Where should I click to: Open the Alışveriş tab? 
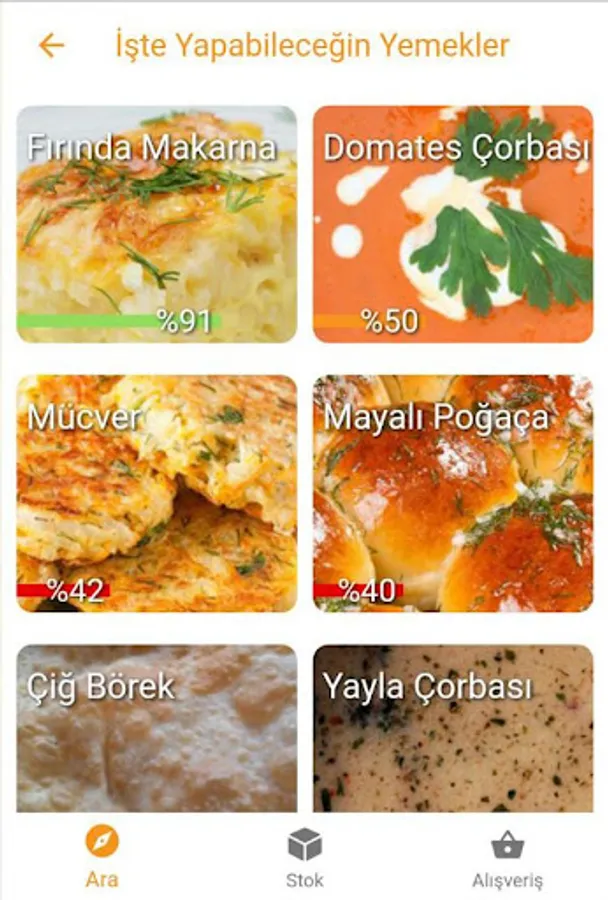point(507,856)
